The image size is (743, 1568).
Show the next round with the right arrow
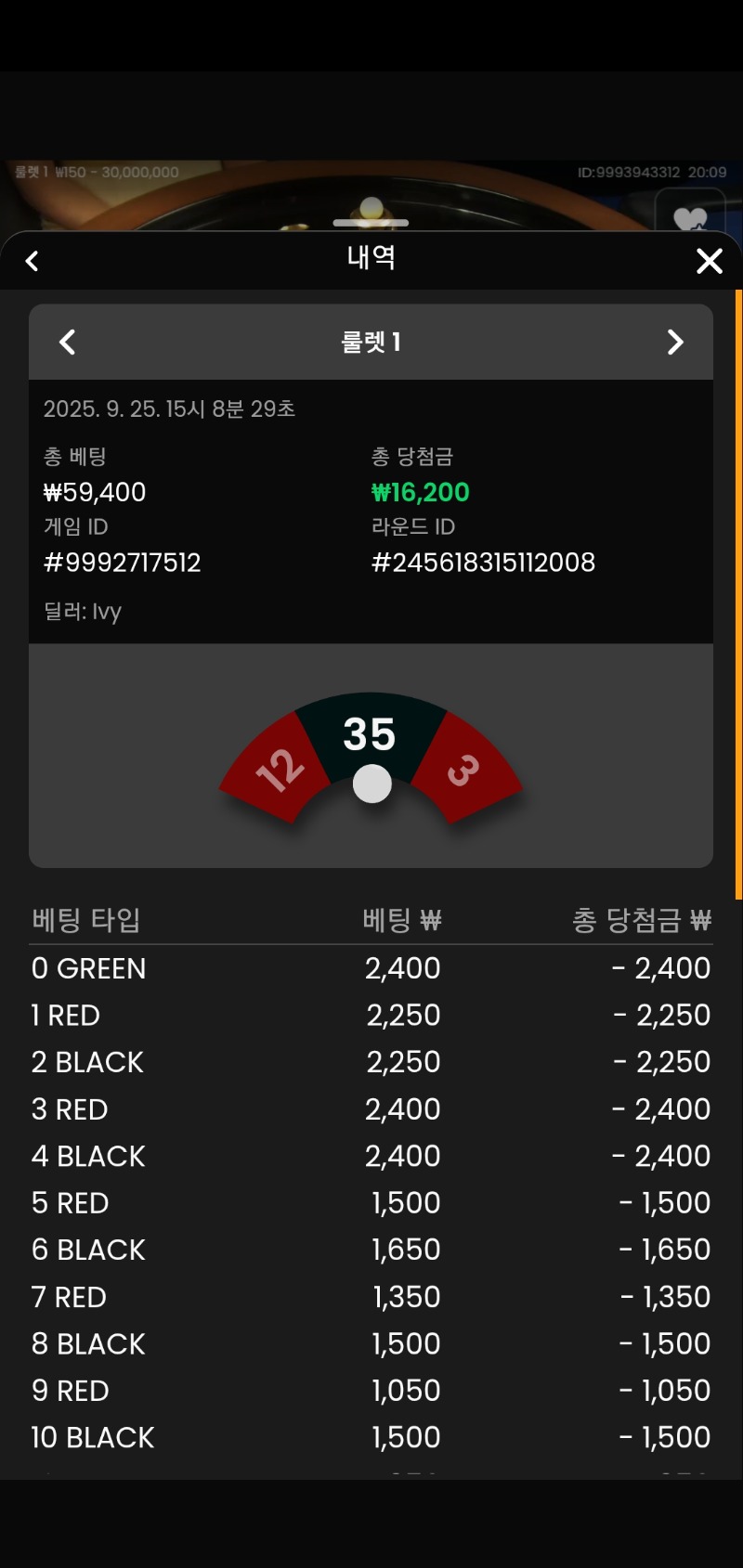pyautogui.click(x=675, y=342)
